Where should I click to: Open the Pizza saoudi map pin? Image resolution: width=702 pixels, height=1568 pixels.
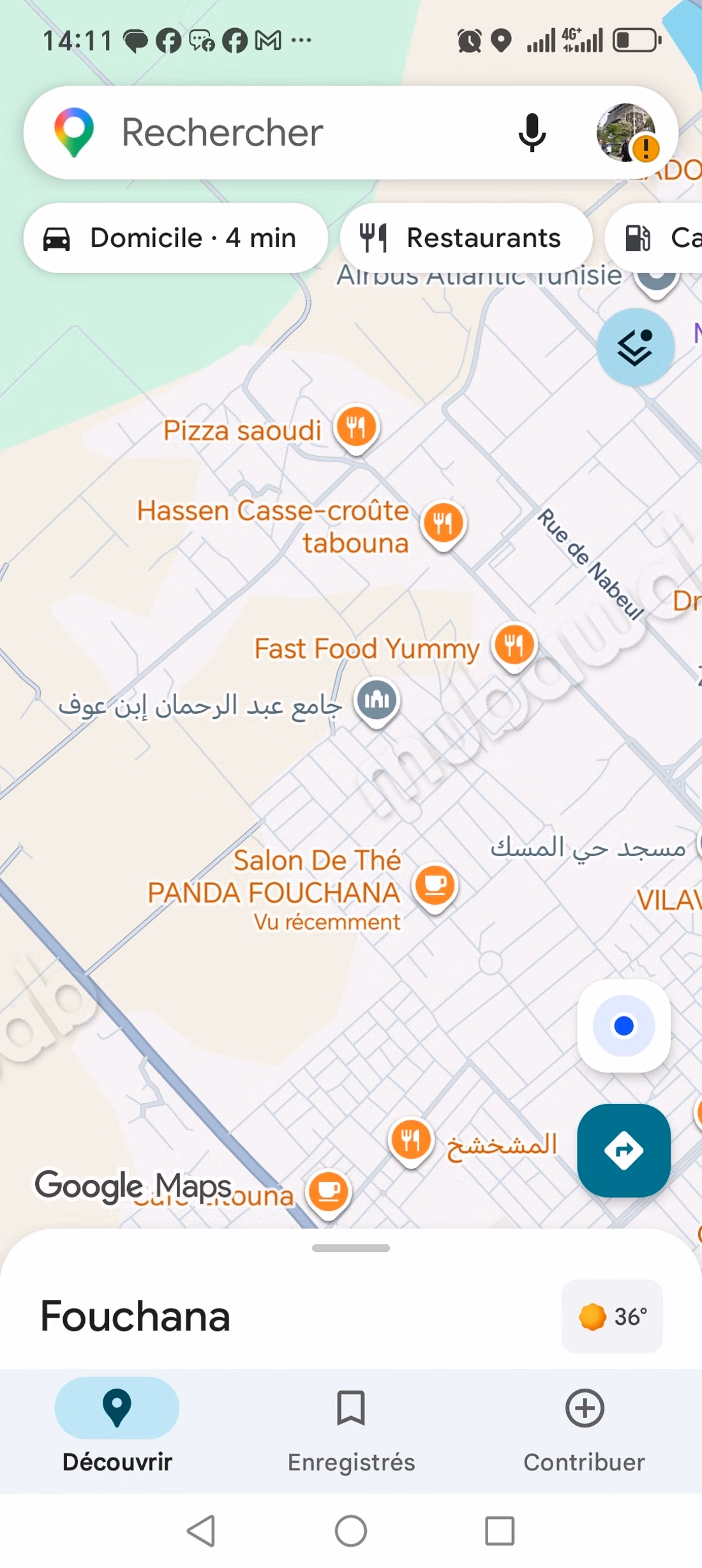pyautogui.click(x=357, y=428)
